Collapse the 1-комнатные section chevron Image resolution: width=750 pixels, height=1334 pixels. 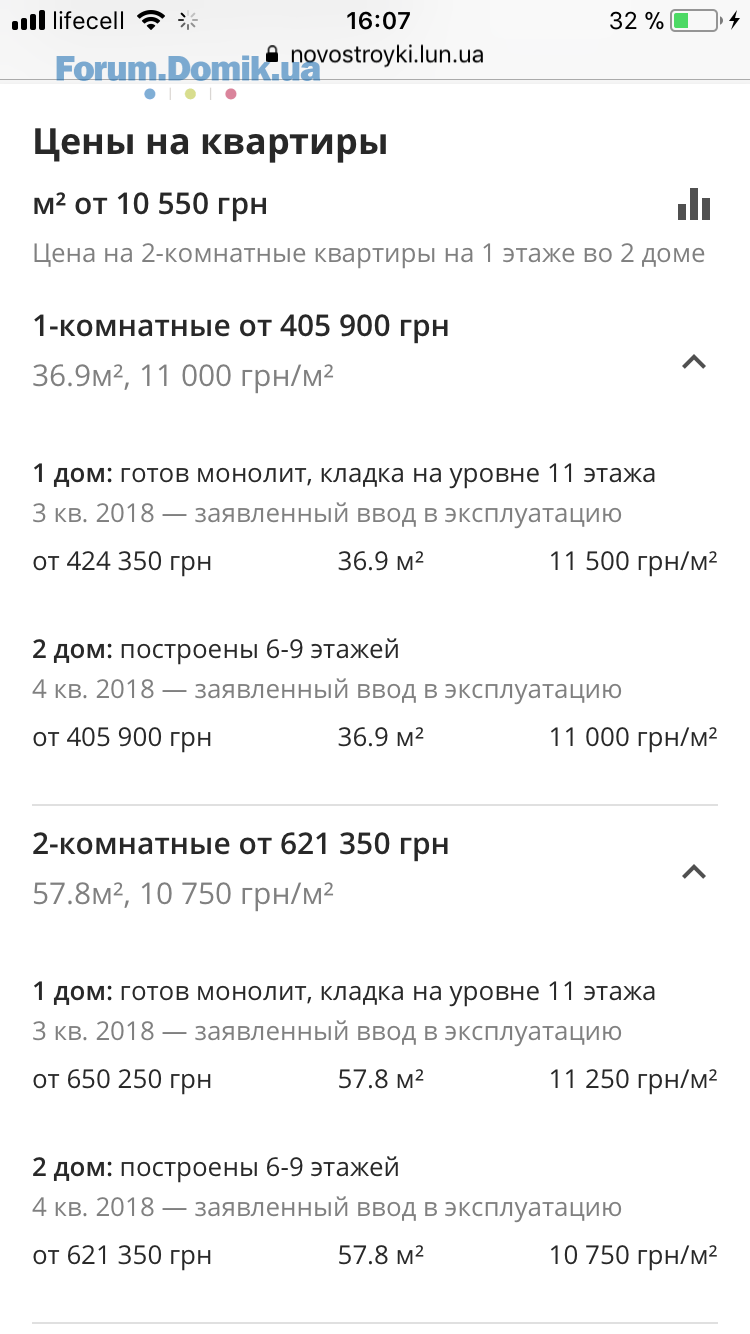(x=694, y=361)
